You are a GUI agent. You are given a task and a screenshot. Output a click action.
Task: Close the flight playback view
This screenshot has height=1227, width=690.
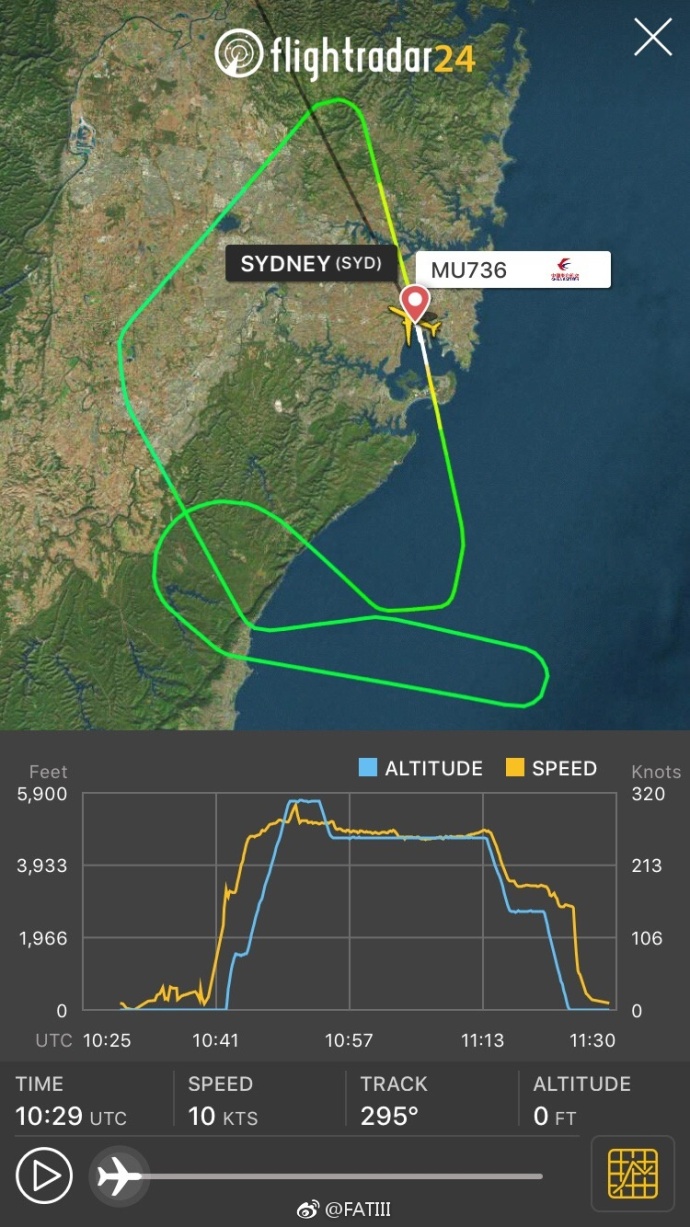coord(653,38)
